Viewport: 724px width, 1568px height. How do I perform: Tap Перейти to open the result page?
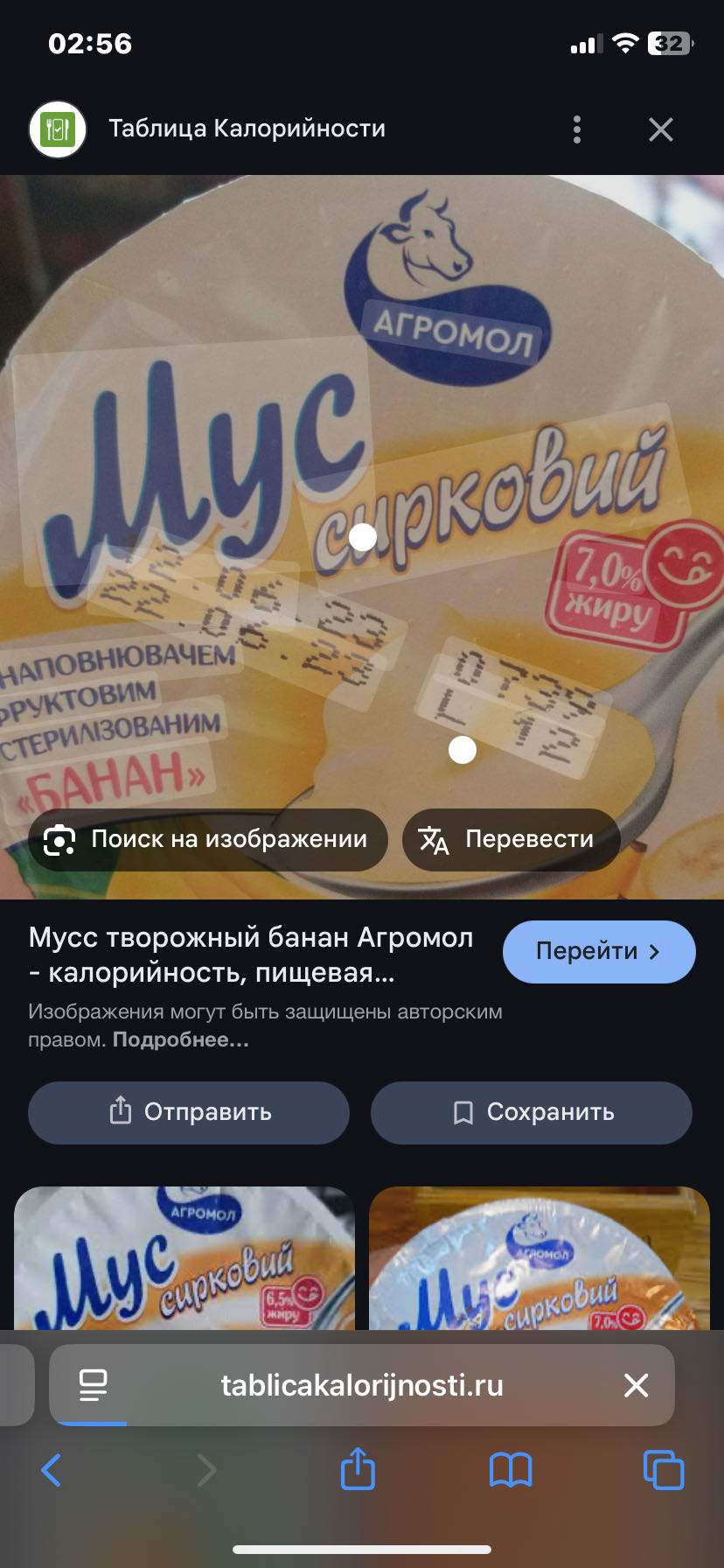click(598, 951)
